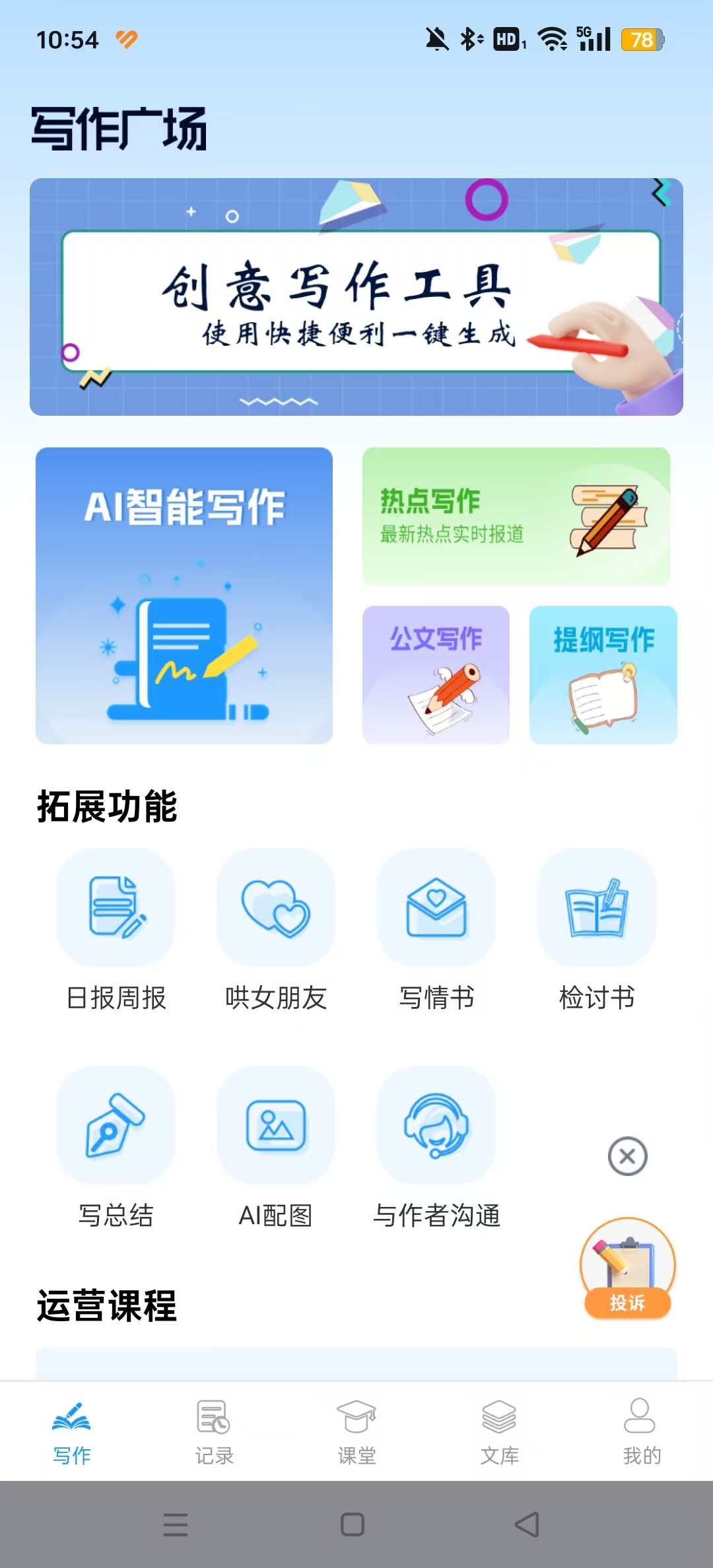713x1568 pixels.
Task: Go to the 写作 tab
Action: point(71,1431)
